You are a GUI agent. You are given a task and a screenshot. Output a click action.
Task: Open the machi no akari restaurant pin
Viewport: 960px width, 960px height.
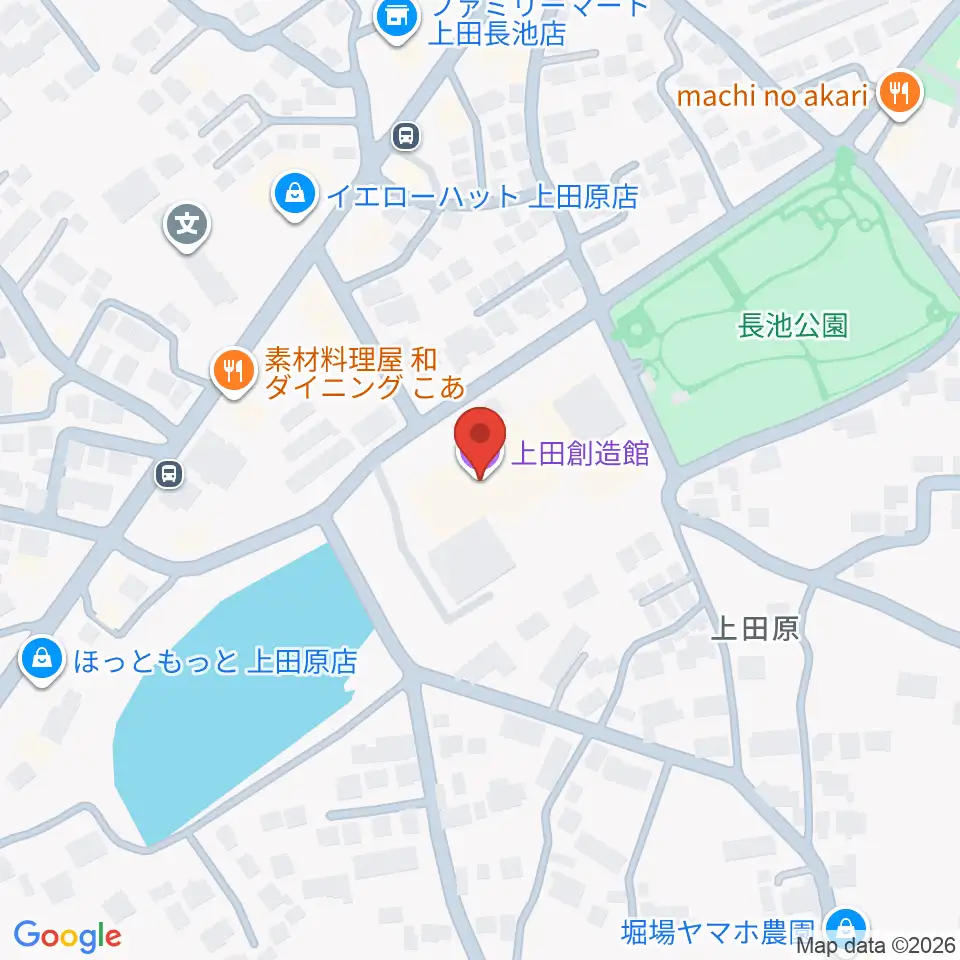tap(899, 94)
